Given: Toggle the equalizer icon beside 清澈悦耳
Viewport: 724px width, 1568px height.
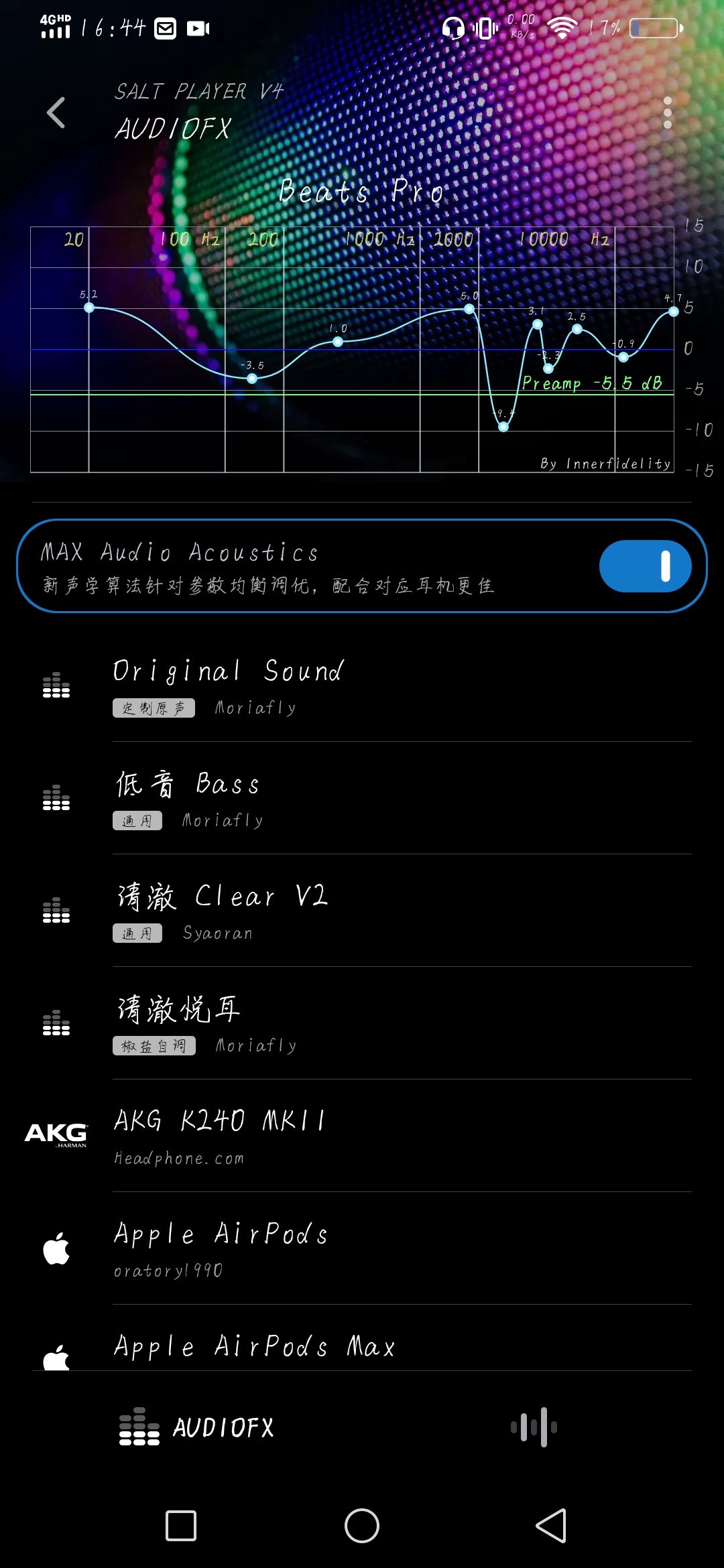Looking at the screenshot, I should point(56,1023).
